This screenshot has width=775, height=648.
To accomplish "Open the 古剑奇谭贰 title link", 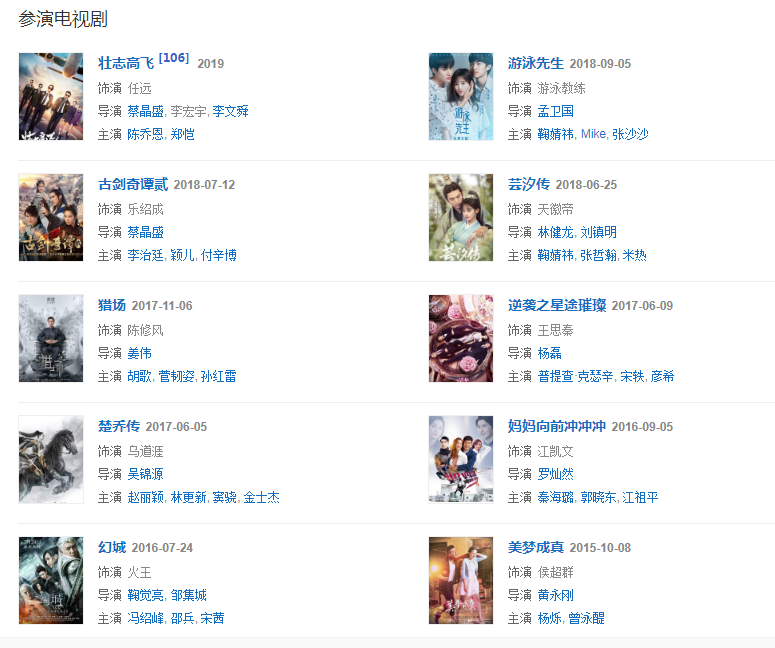I will click(x=133, y=184).
